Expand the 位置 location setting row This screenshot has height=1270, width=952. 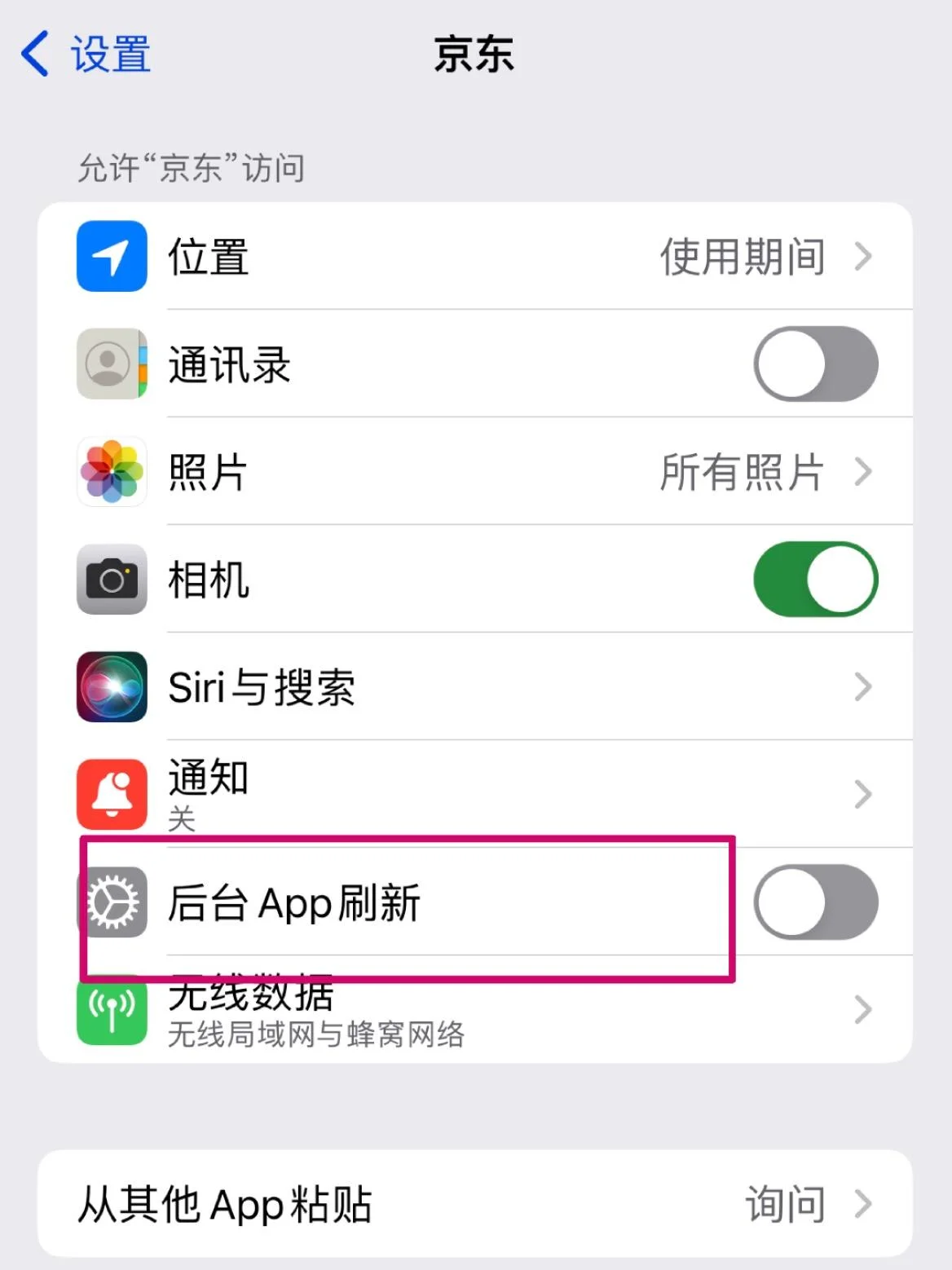(x=476, y=257)
